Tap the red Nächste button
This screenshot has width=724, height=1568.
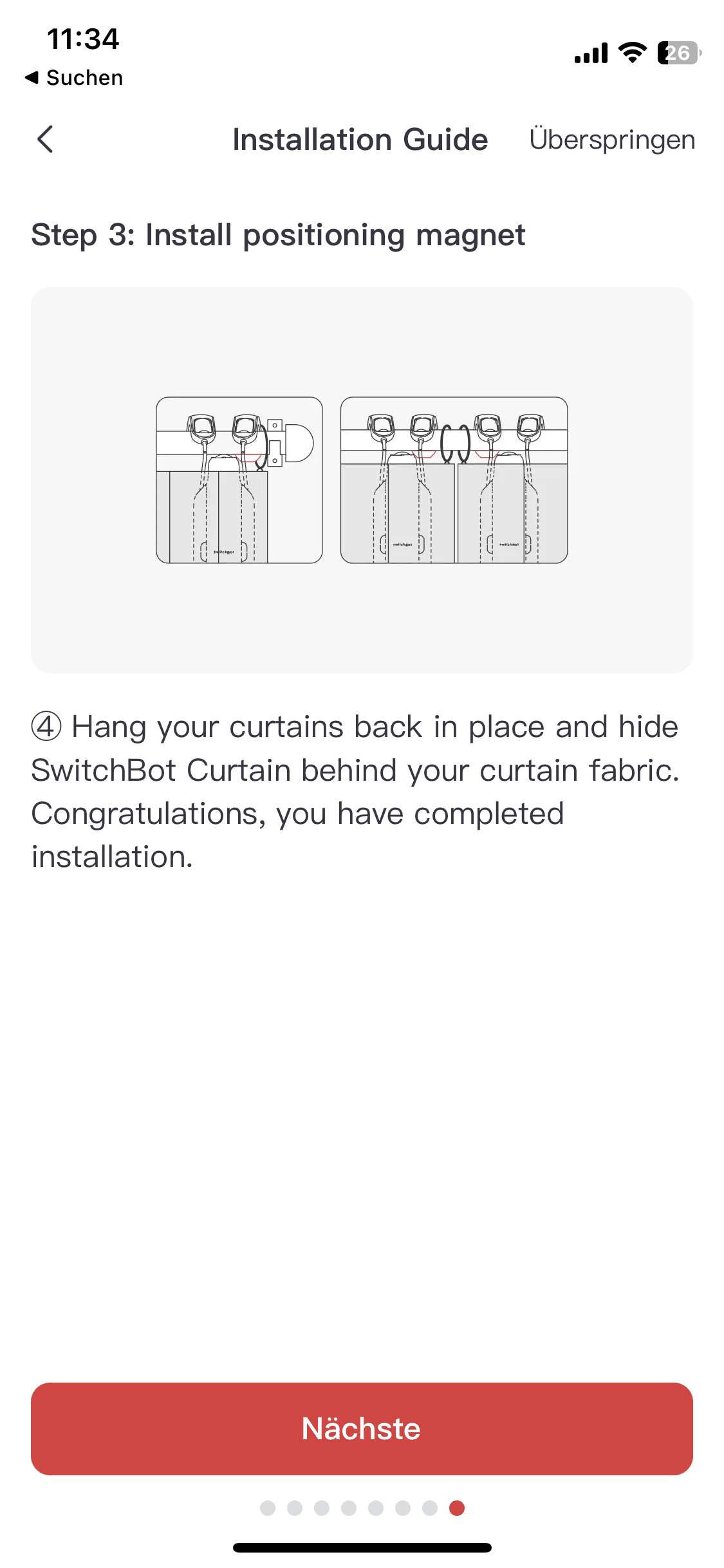(362, 1428)
